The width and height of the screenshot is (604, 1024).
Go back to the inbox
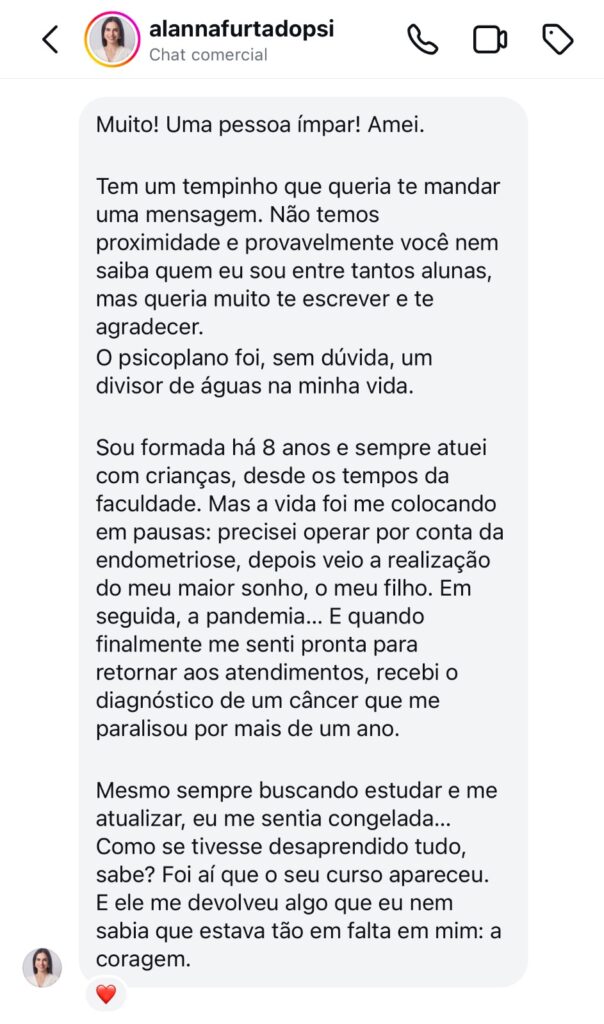click(x=50, y=40)
